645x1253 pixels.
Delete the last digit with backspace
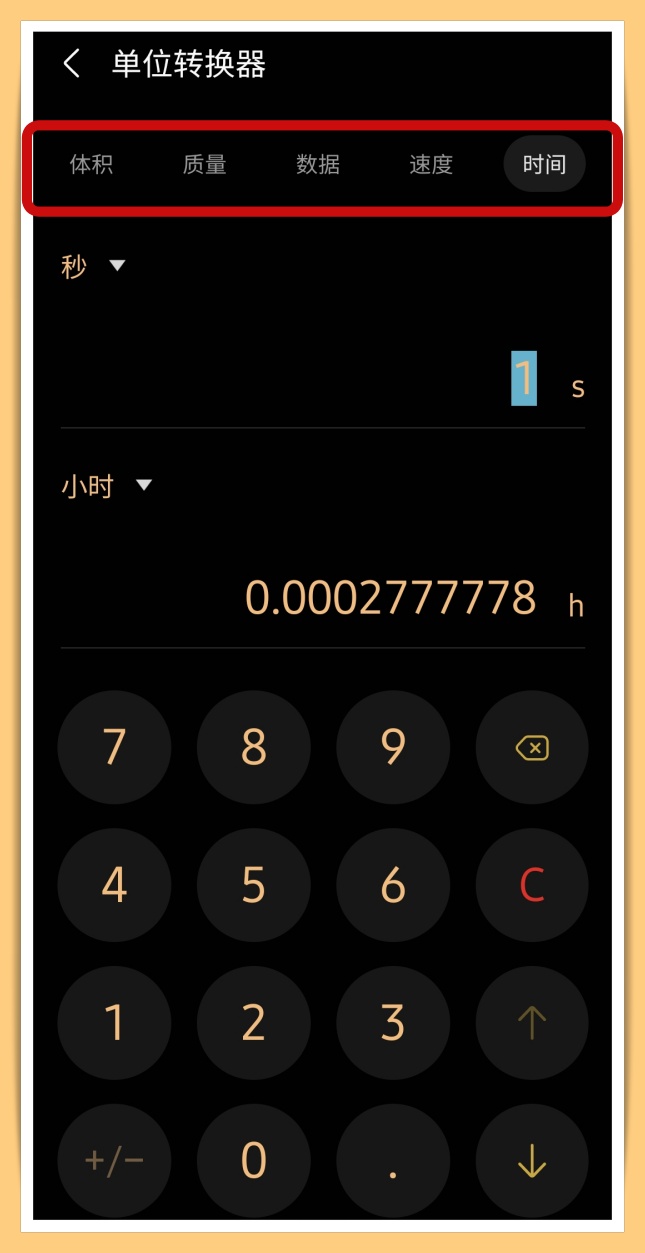point(532,747)
